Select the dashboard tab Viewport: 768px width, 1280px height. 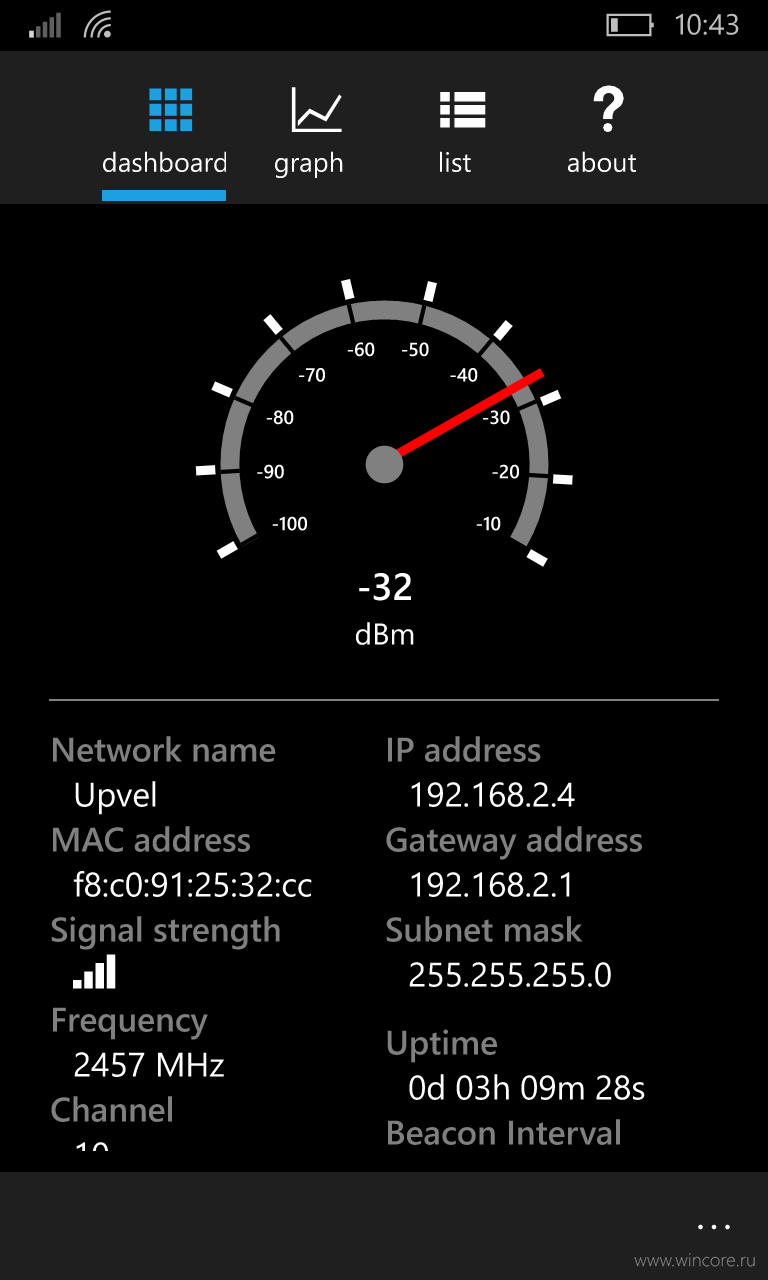pos(165,131)
